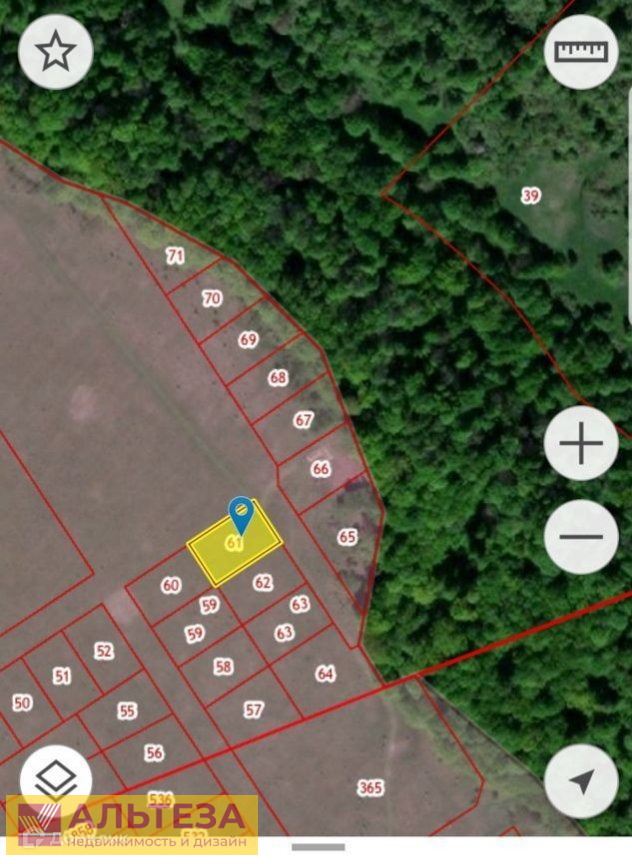Zoom in with the plus button
Image resolution: width=632 pixels, height=864 pixels.
point(581,443)
